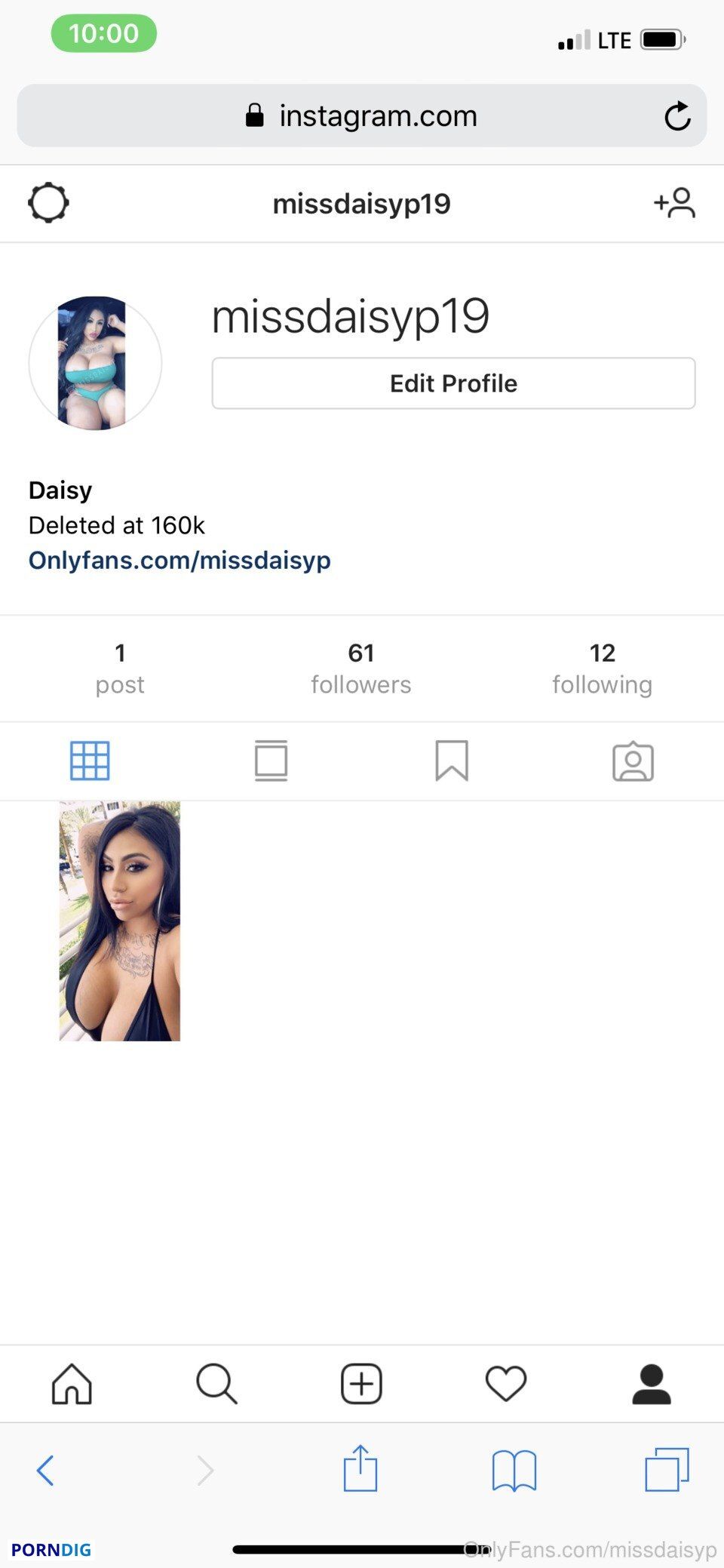
Task: Open the saved posts tab
Action: [x=452, y=761]
